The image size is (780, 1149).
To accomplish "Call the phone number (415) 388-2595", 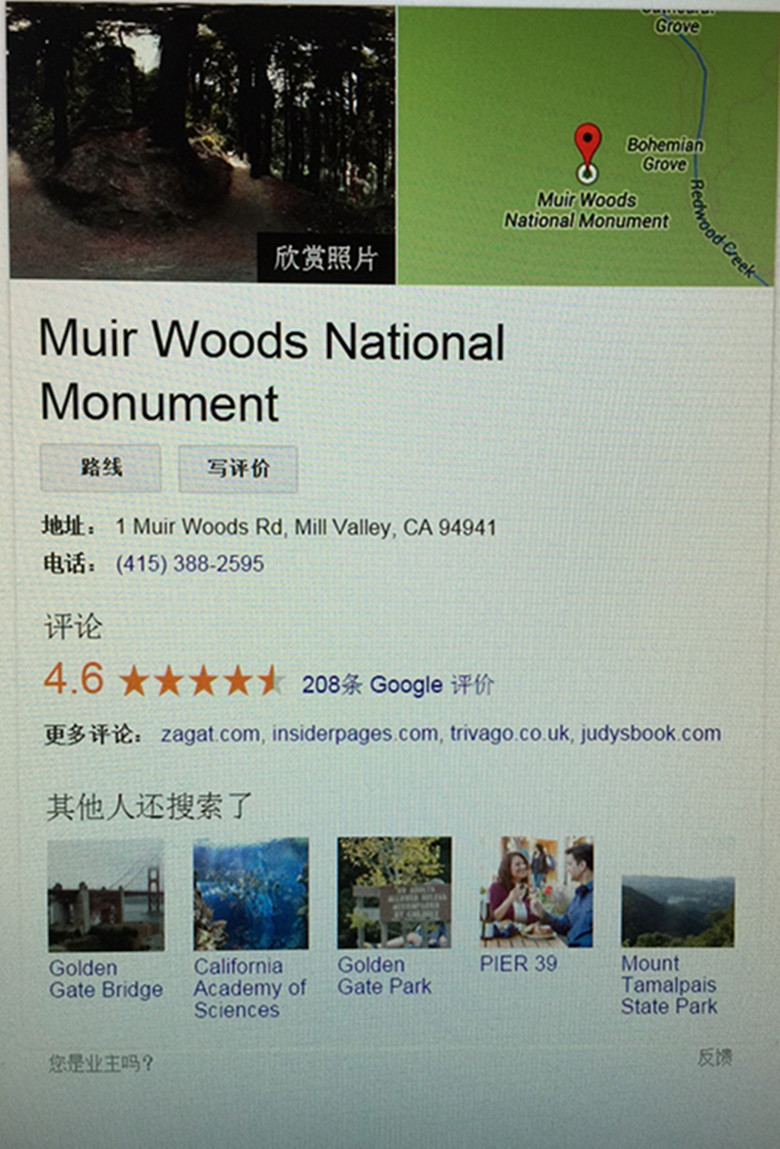I will coord(190,564).
